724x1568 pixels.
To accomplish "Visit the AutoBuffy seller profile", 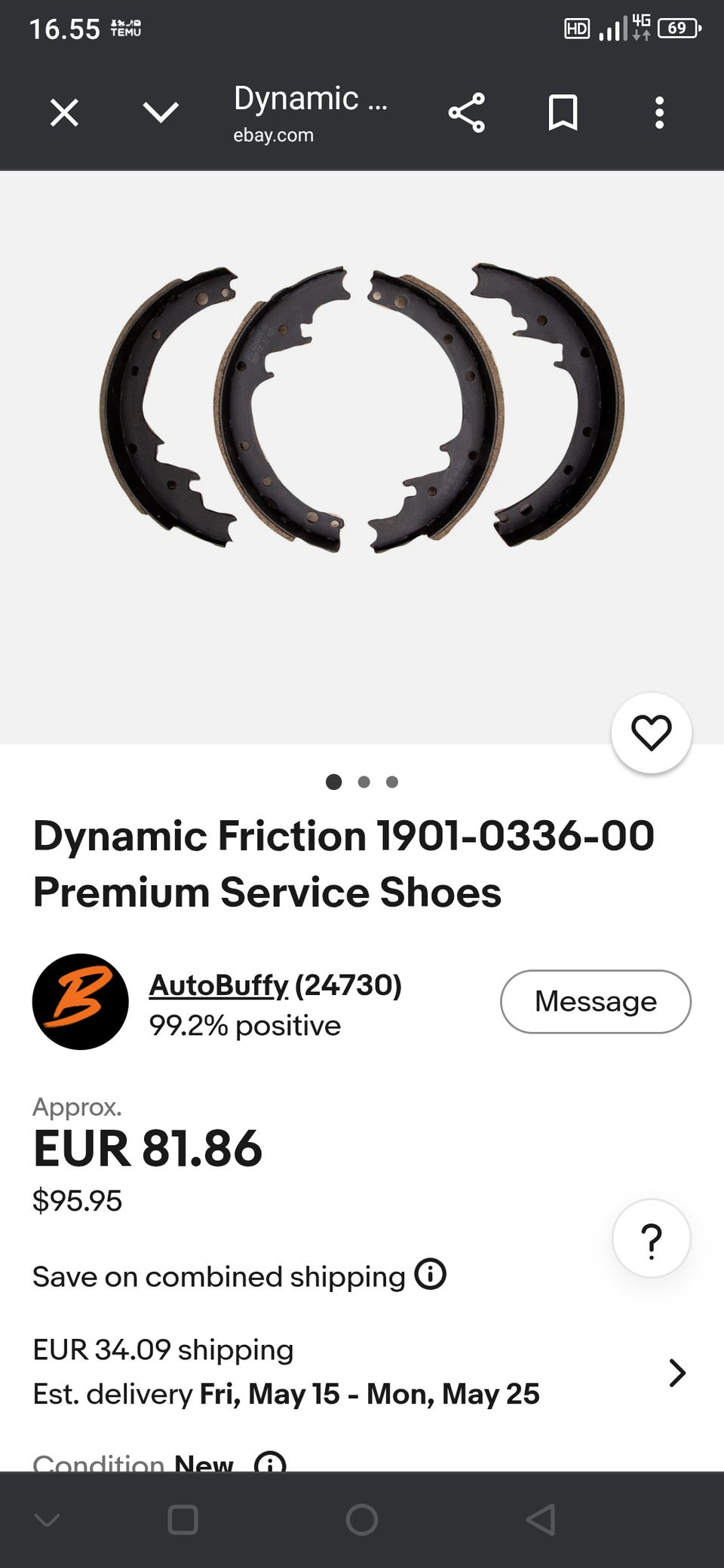I will point(219,985).
